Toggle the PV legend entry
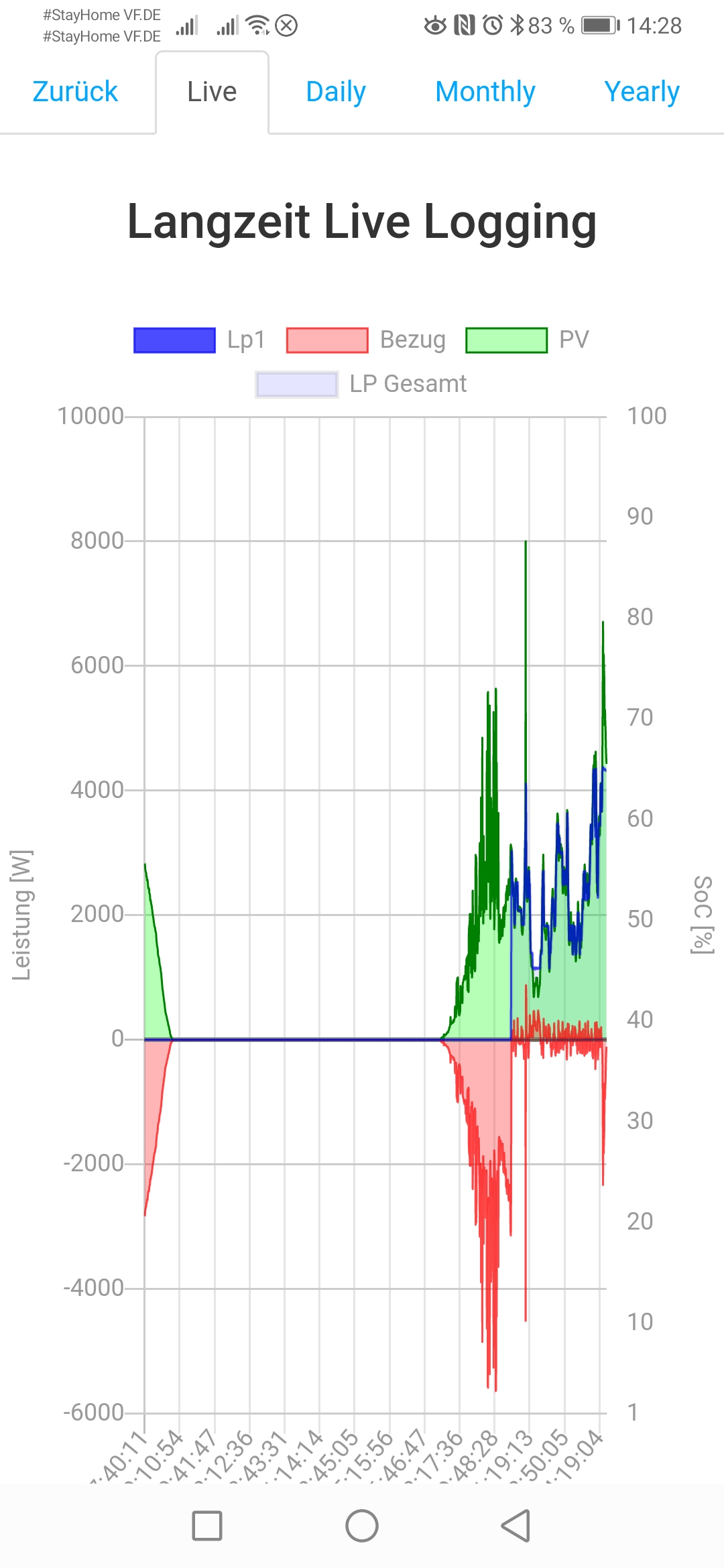The width and height of the screenshot is (724, 1568). 528,340
